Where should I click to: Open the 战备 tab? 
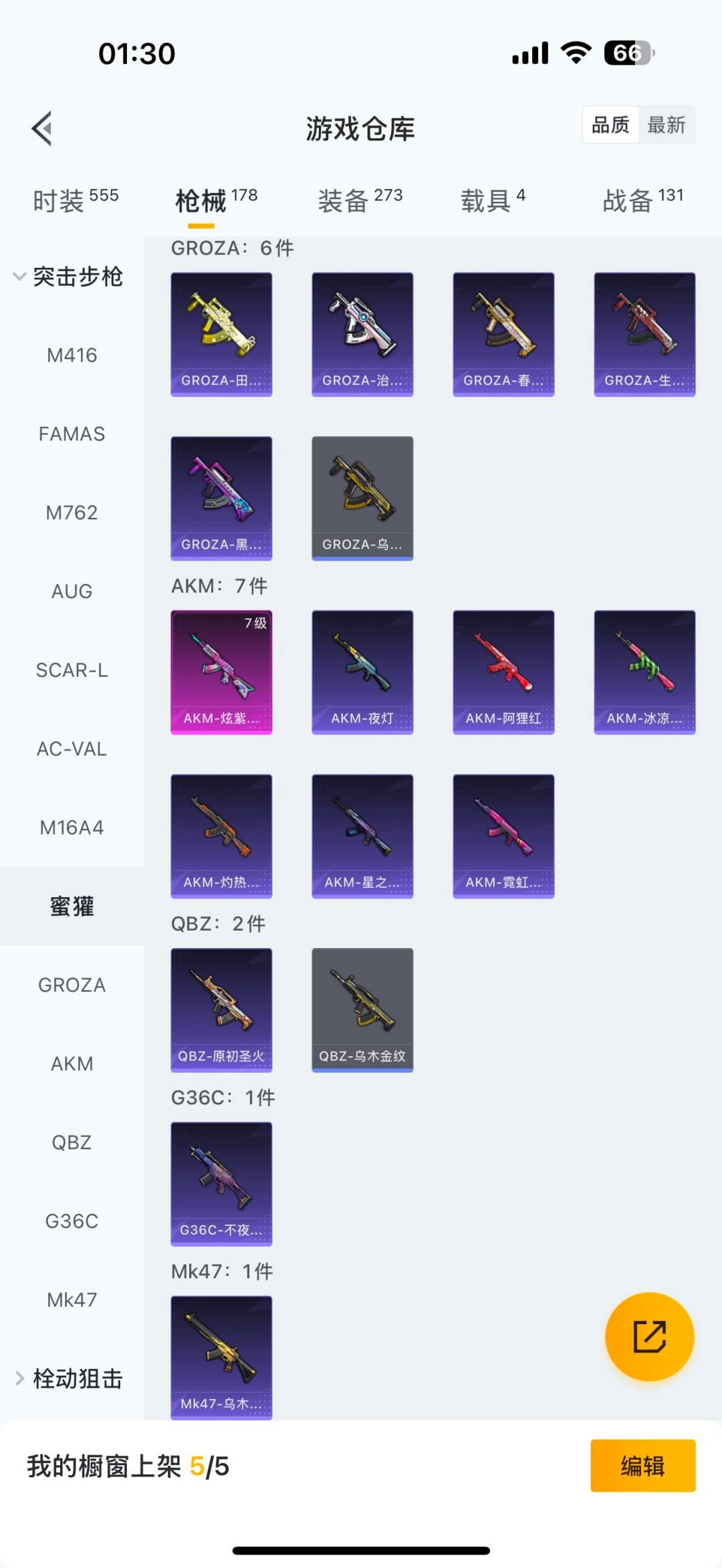[642, 200]
